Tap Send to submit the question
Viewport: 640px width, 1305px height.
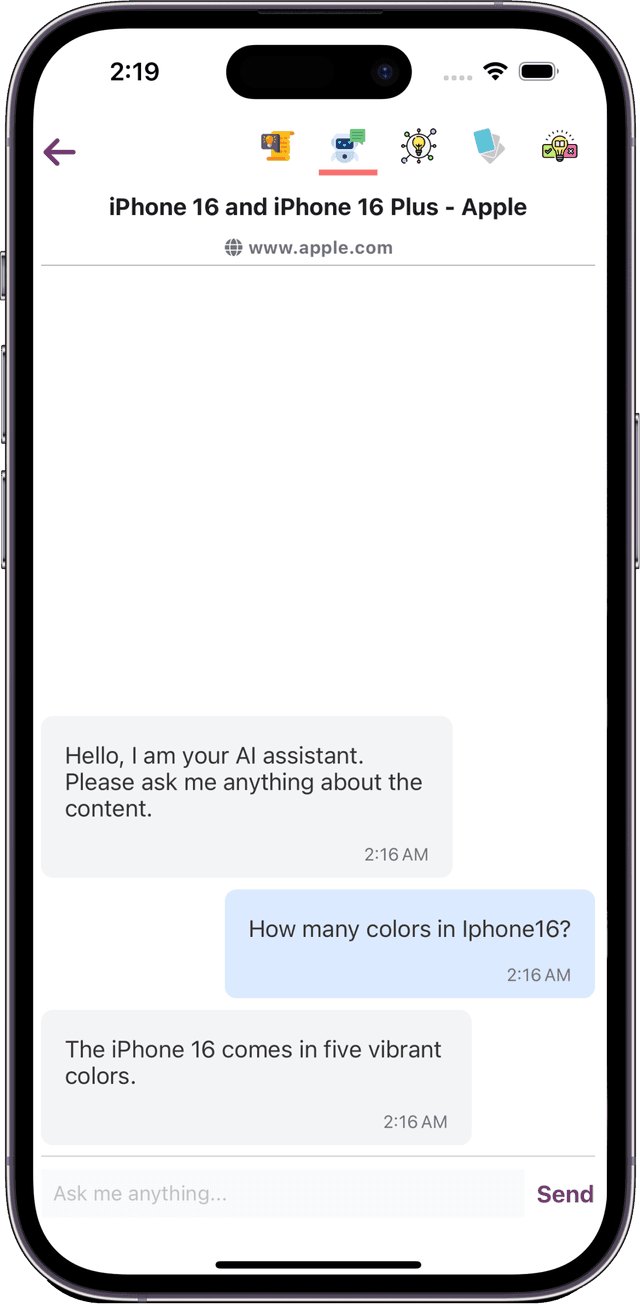point(565,1193)
